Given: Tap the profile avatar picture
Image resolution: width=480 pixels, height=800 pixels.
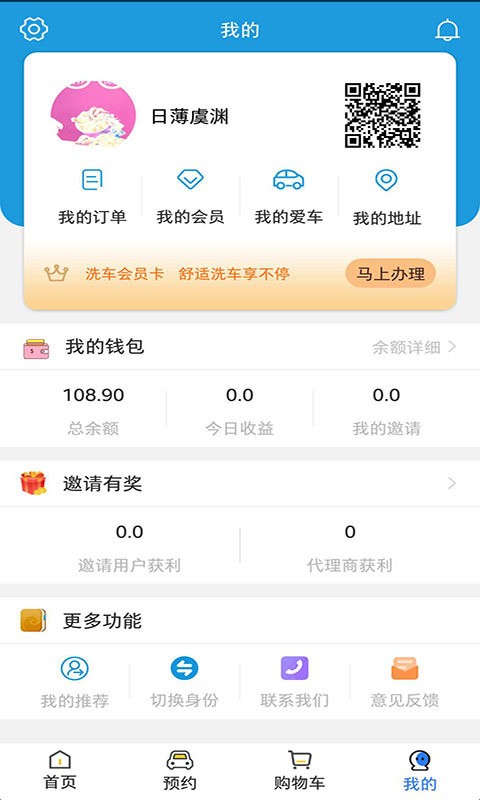Looking at the screenshot, I should (93, 113).
